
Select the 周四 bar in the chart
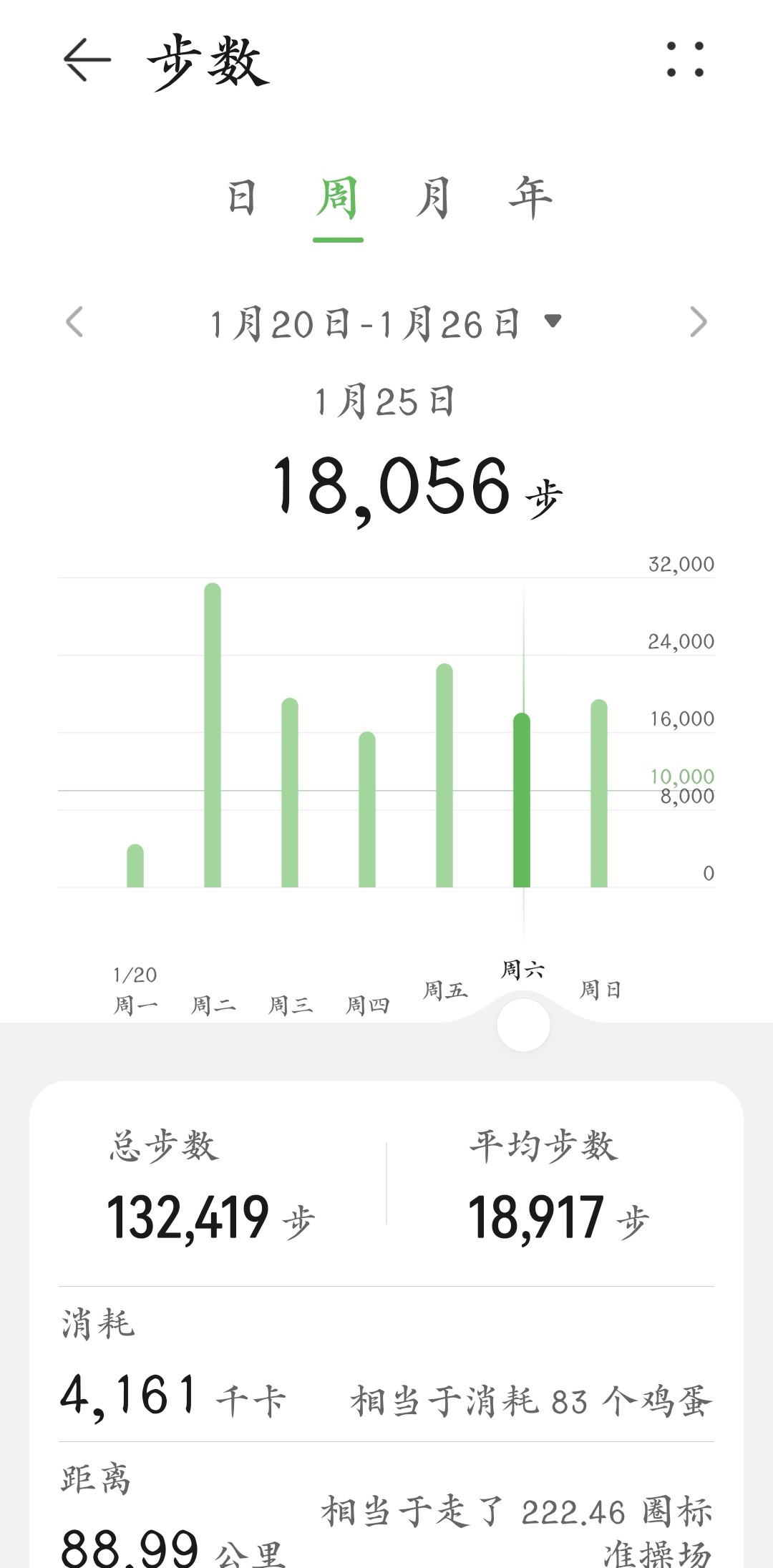(367, 809)
